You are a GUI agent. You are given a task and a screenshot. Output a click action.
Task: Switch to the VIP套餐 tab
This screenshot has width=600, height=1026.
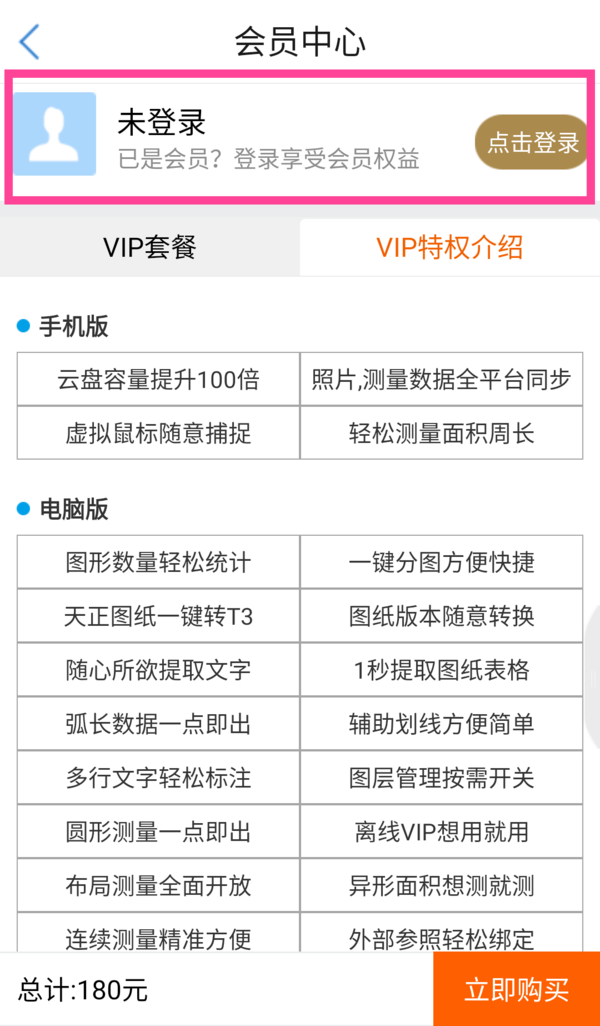coord(150,247)
